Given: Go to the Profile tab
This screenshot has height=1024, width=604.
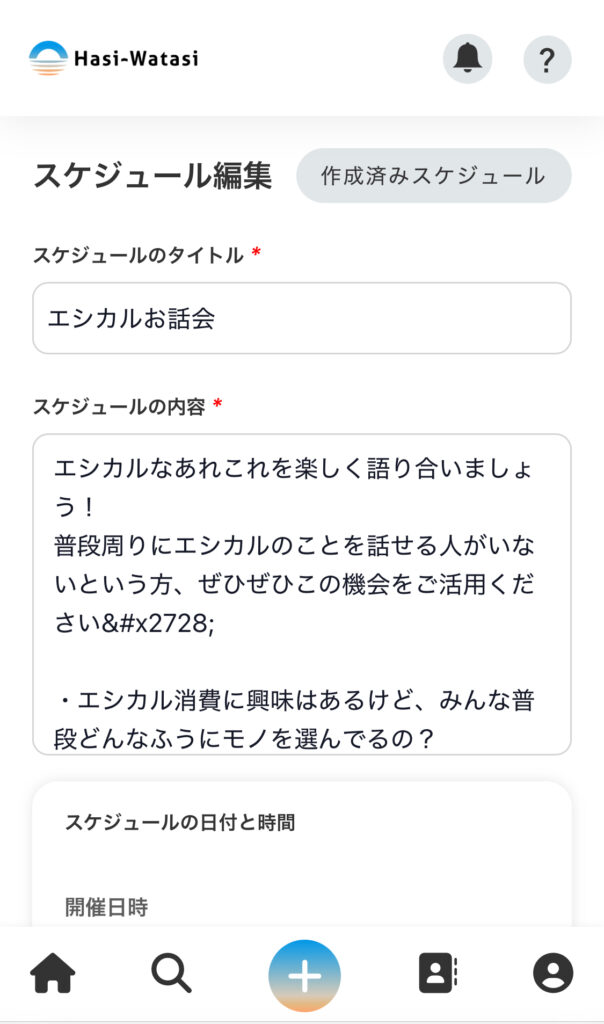Looking at the screenshot, I should [552, 972].
